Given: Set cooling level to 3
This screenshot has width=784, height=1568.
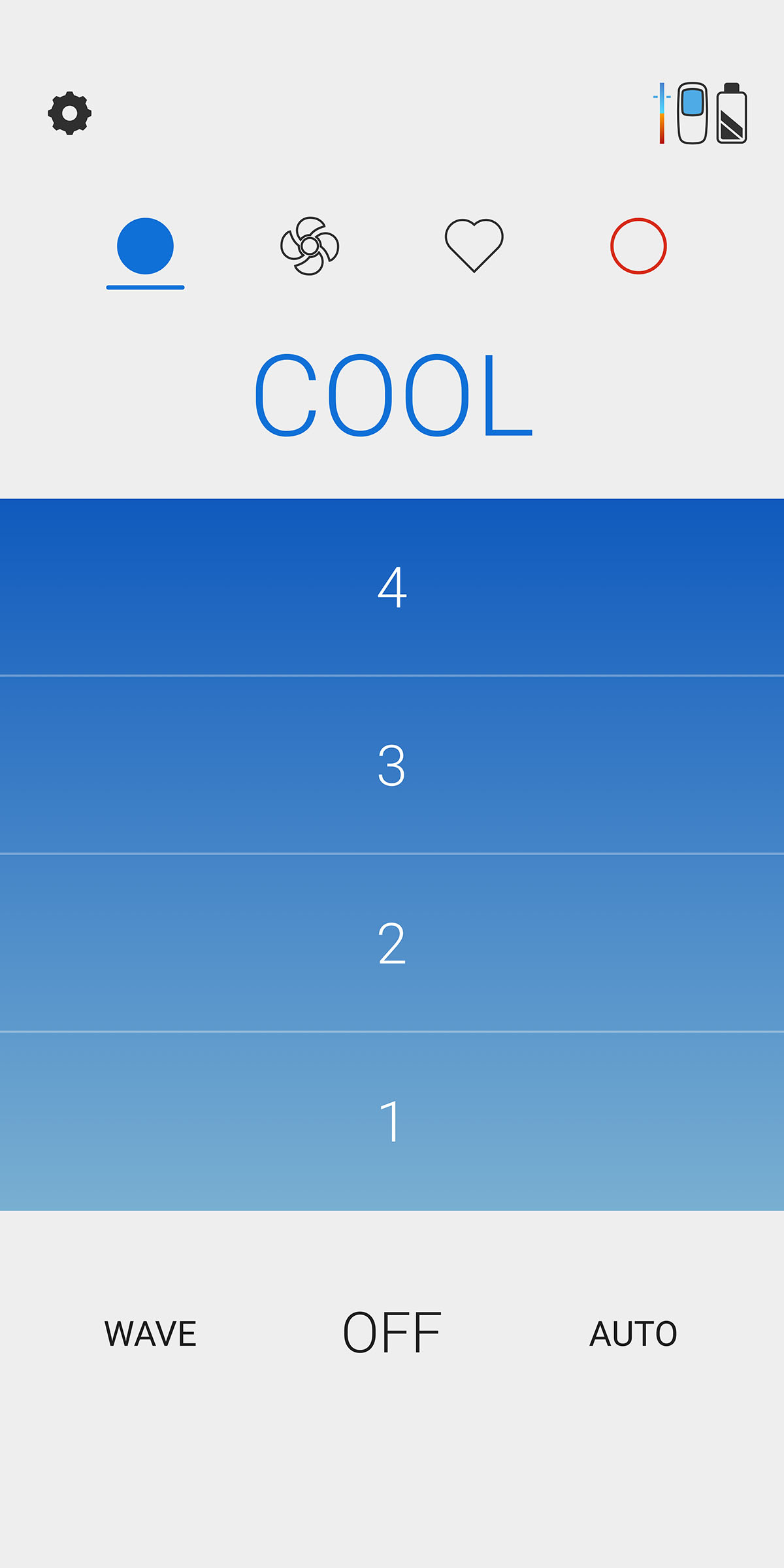Looking at the screenshot, I should pyautogui.click(x=392, y=764).
